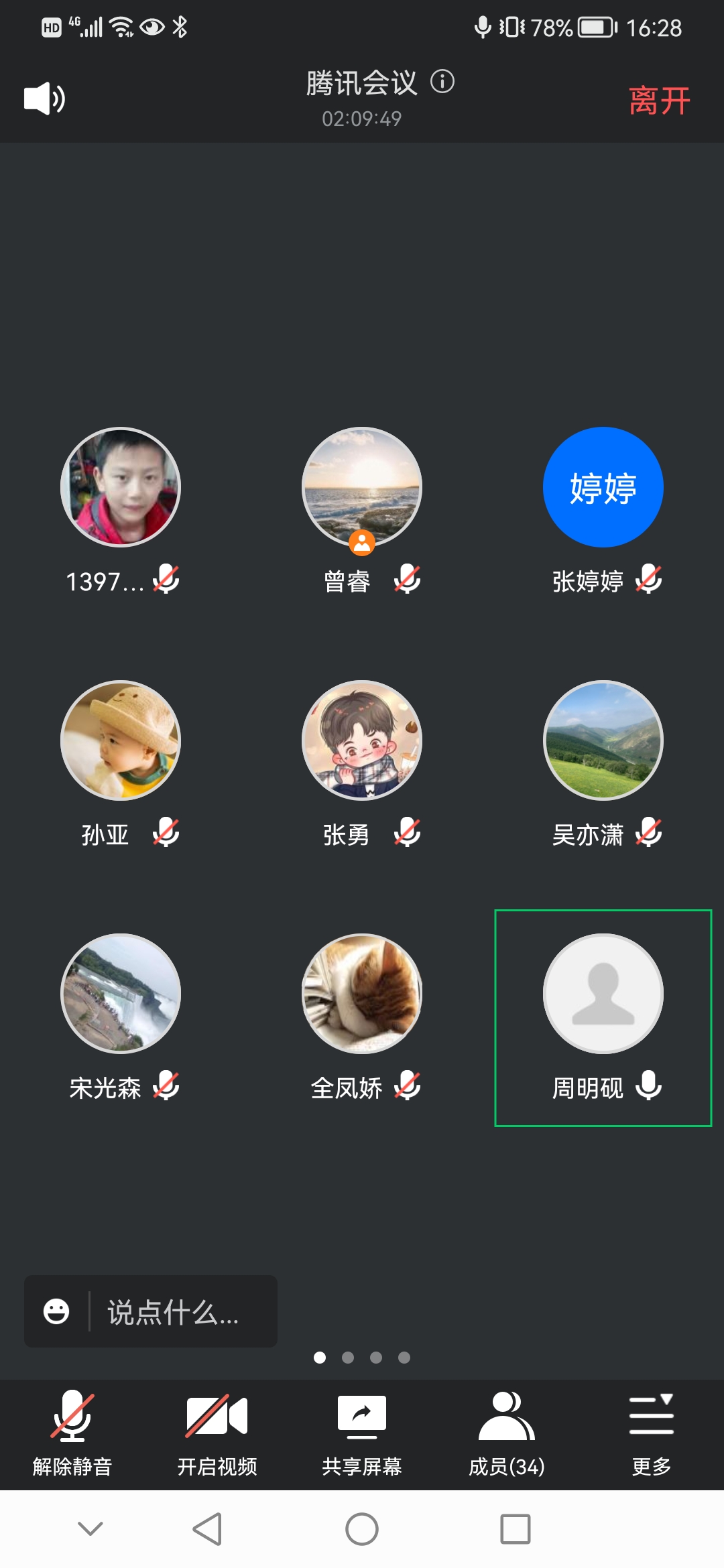Tap 离开 to leave the meeting
This screenshot has height=1568, width=724.
(x=659, y=101)
